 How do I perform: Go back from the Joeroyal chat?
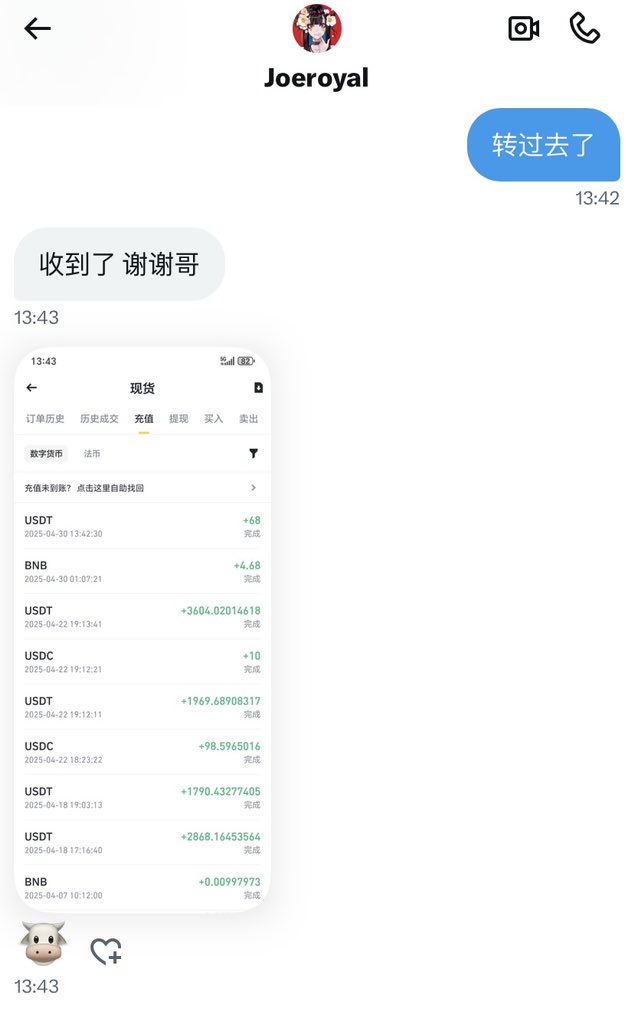click(37, 28)
